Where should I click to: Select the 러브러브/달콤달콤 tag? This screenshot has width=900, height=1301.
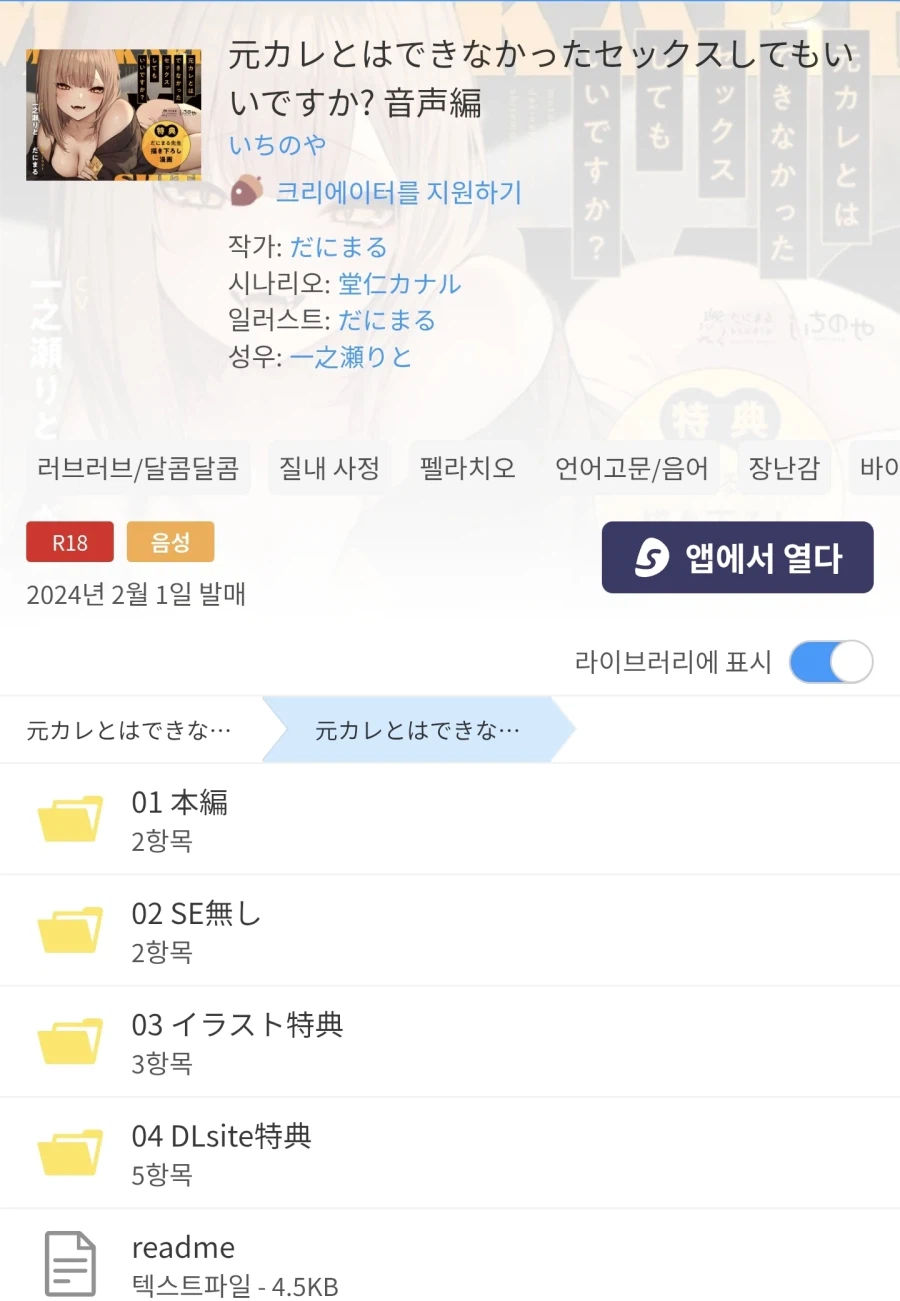(x=139, y=467)
